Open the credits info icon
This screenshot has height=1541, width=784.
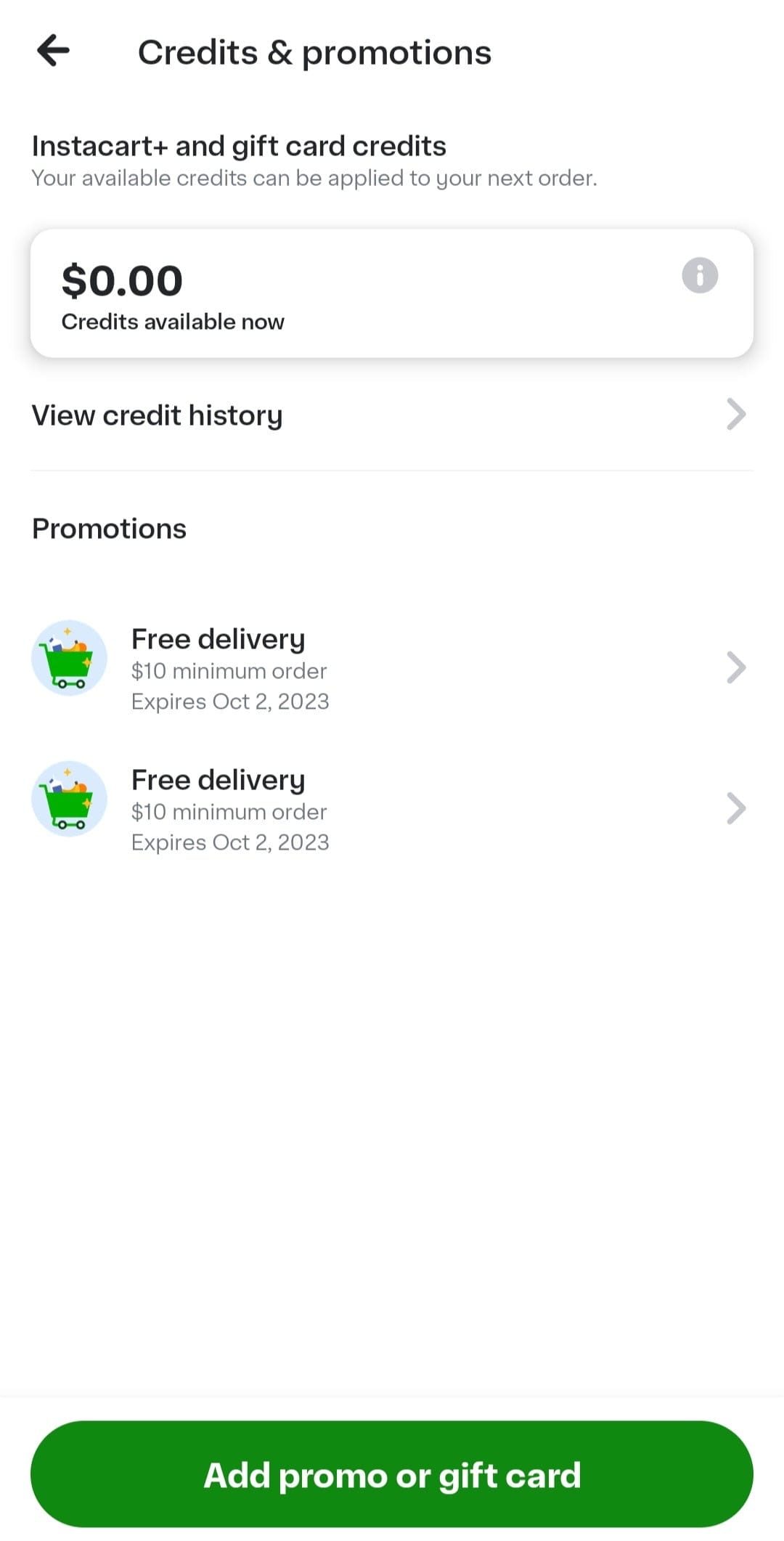pos(699,276)
